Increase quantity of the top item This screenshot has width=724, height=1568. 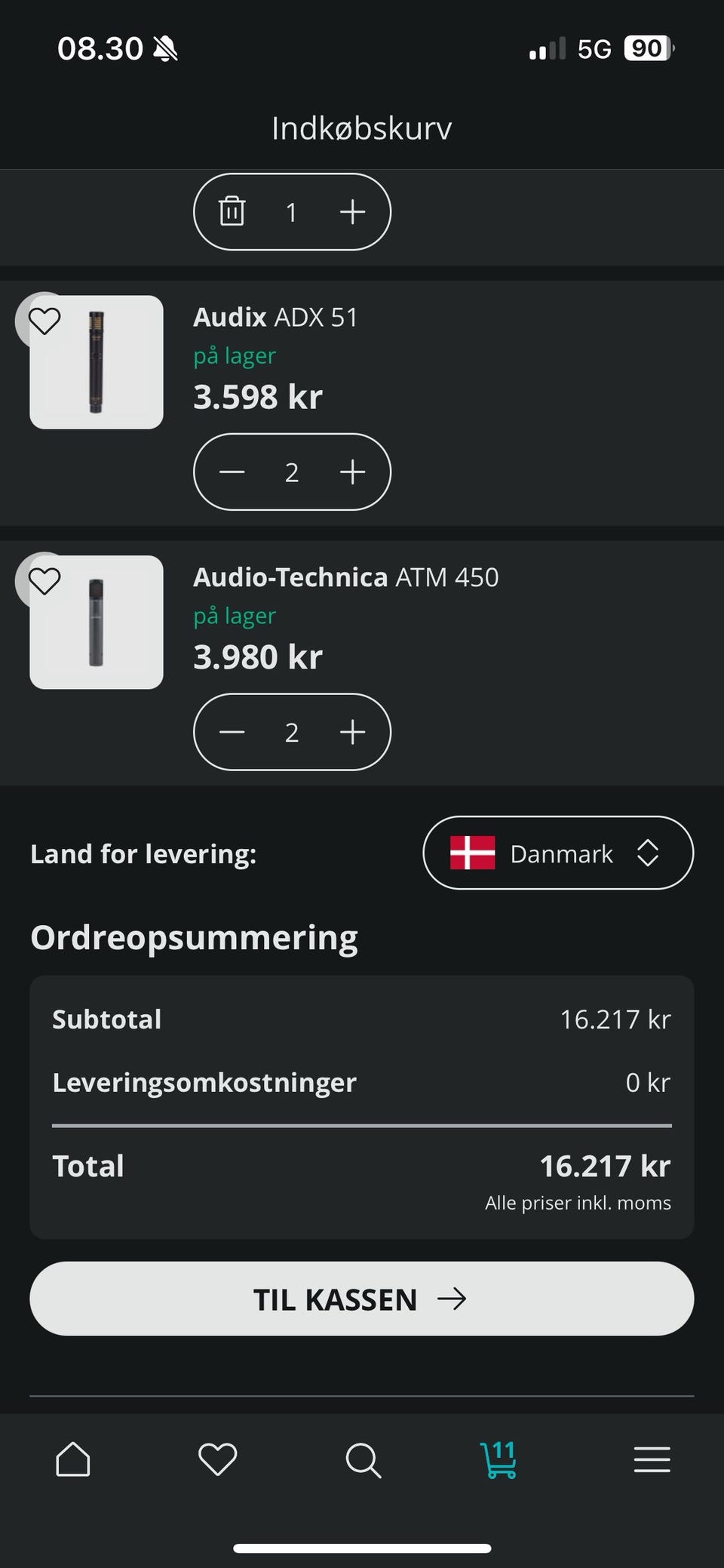[x=352, y=211]
